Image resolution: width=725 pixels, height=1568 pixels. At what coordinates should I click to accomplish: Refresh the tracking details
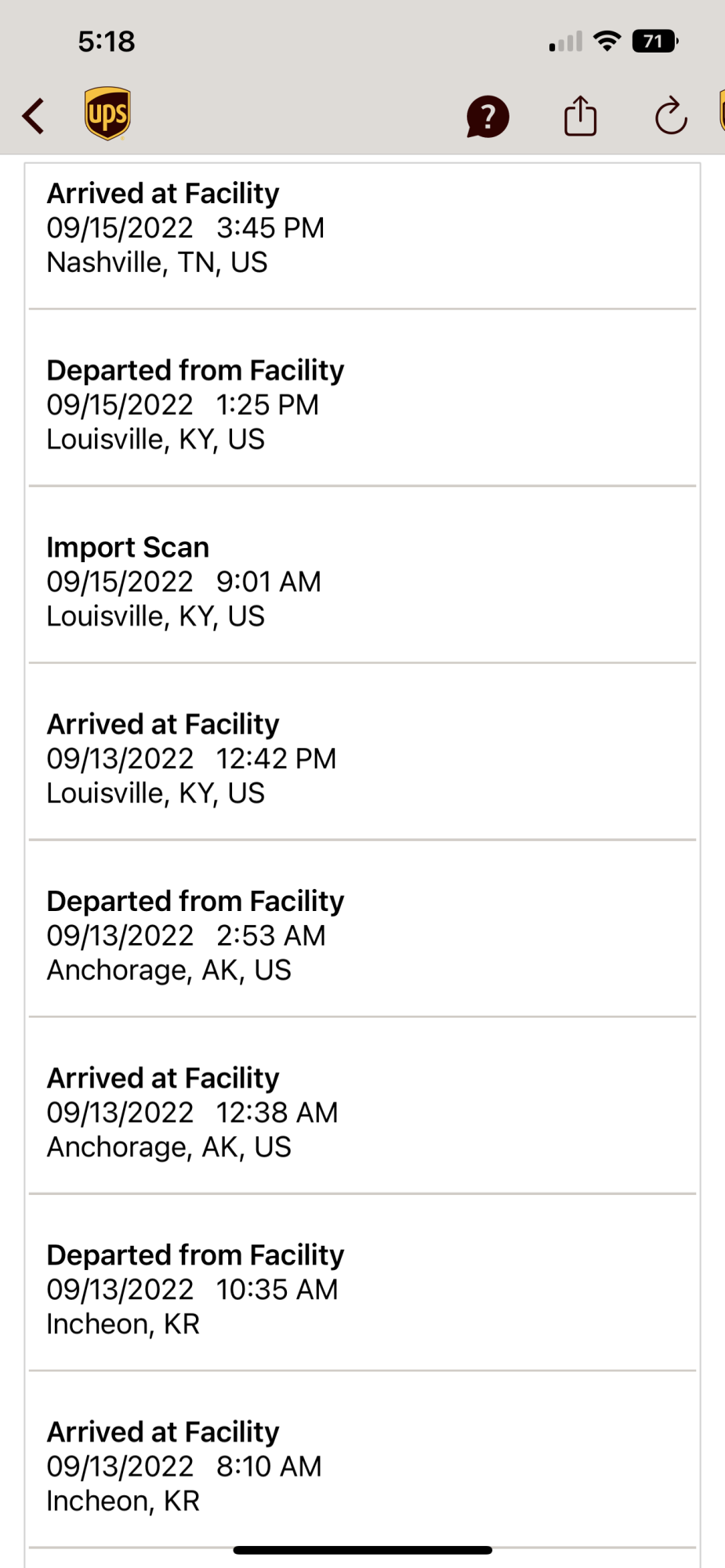coord(671,117)
